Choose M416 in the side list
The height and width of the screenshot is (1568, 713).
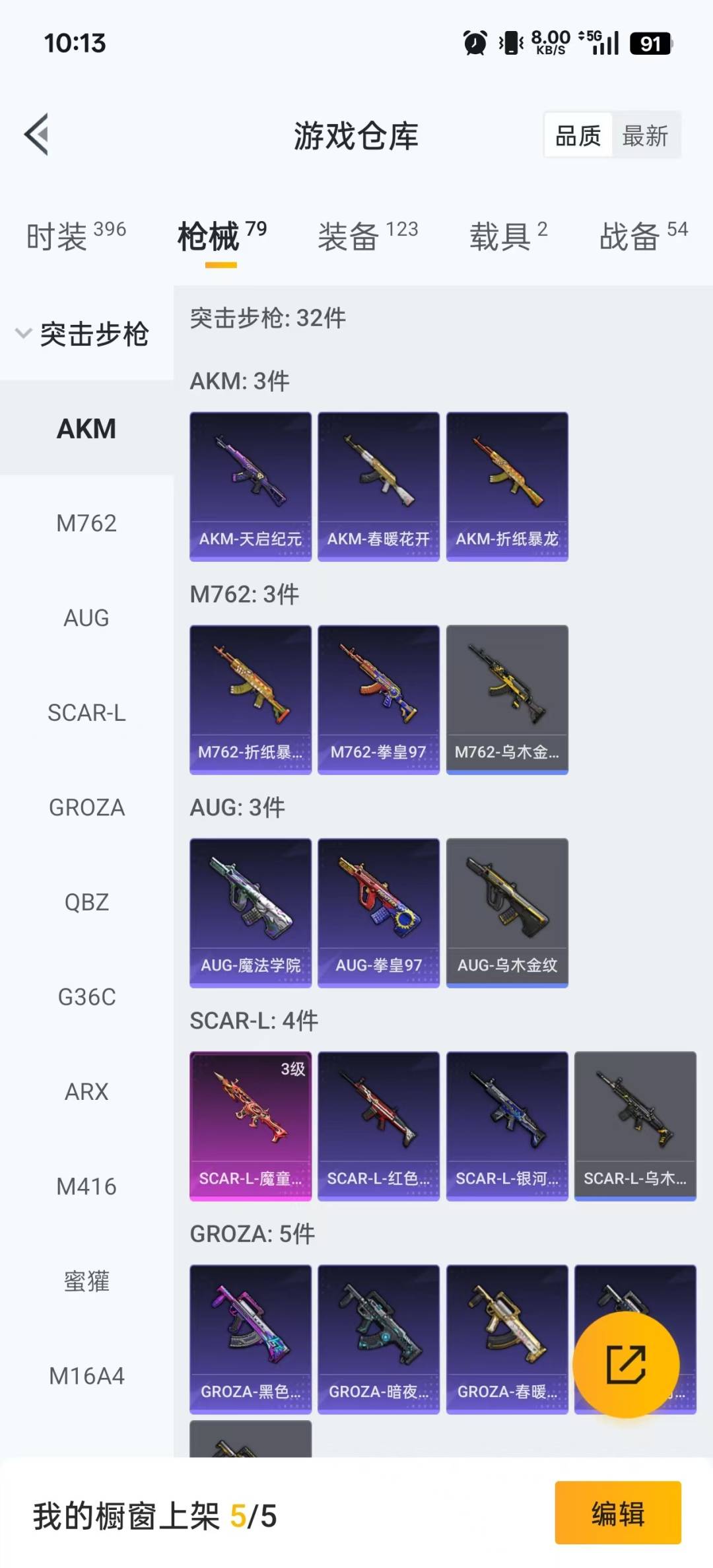tap(86, 1186)
